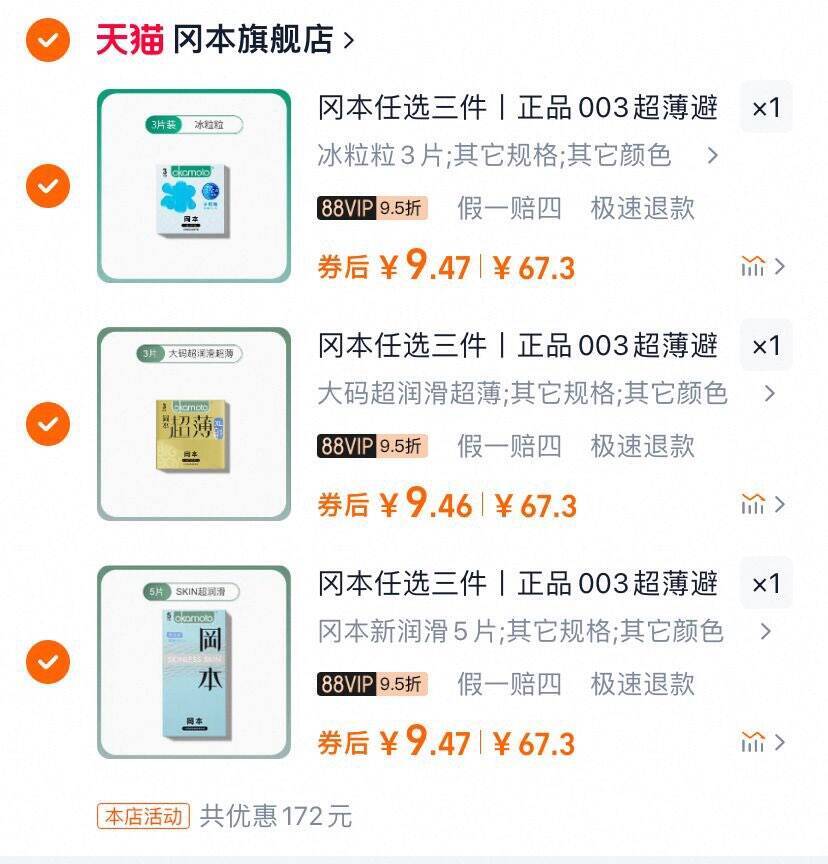The image size is (828, 864).
Task: Uncheck the 大码超润滑超薄 item
Action: pyautogui.click(x=48, y=424)
